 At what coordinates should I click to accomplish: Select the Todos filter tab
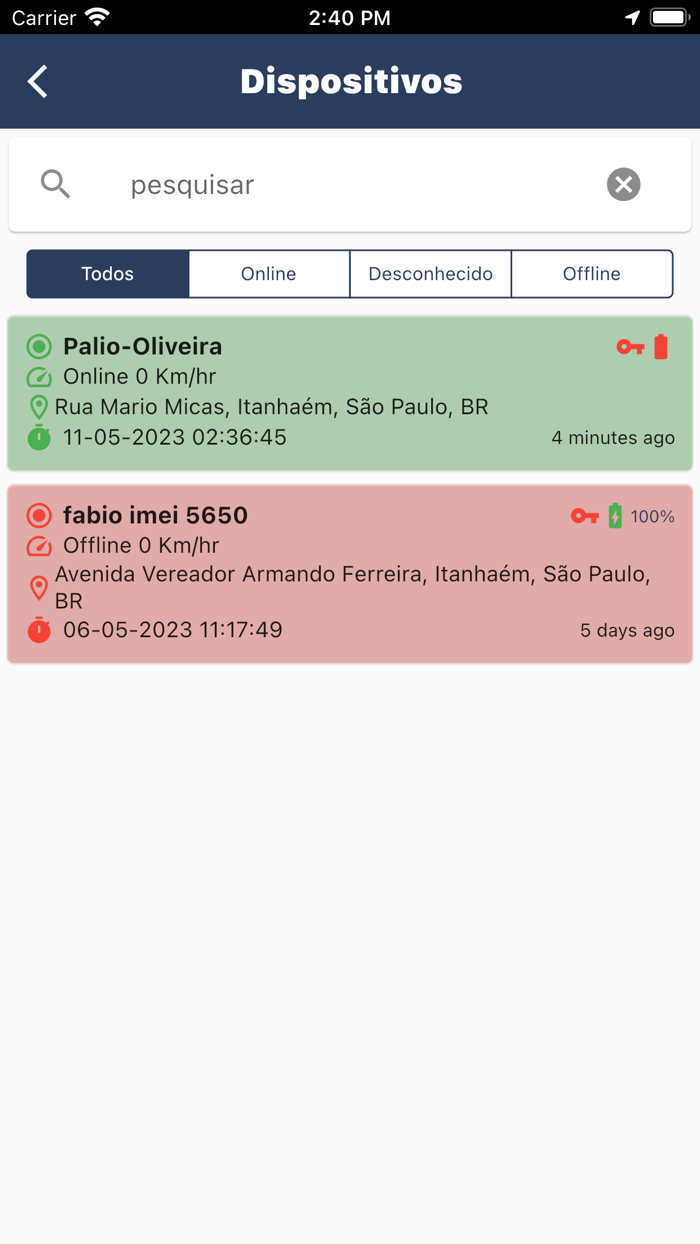point(108,274)
